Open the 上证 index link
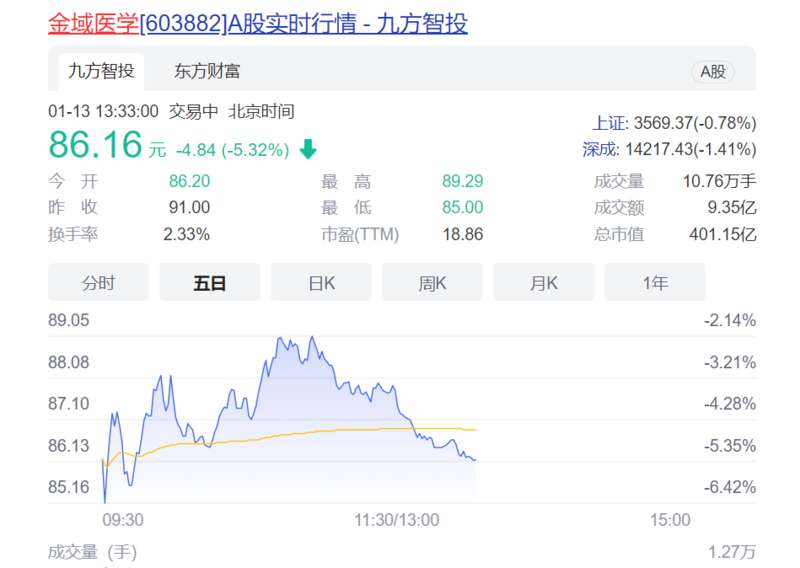This screenshot has width=800, height=568. click(609, 123)
